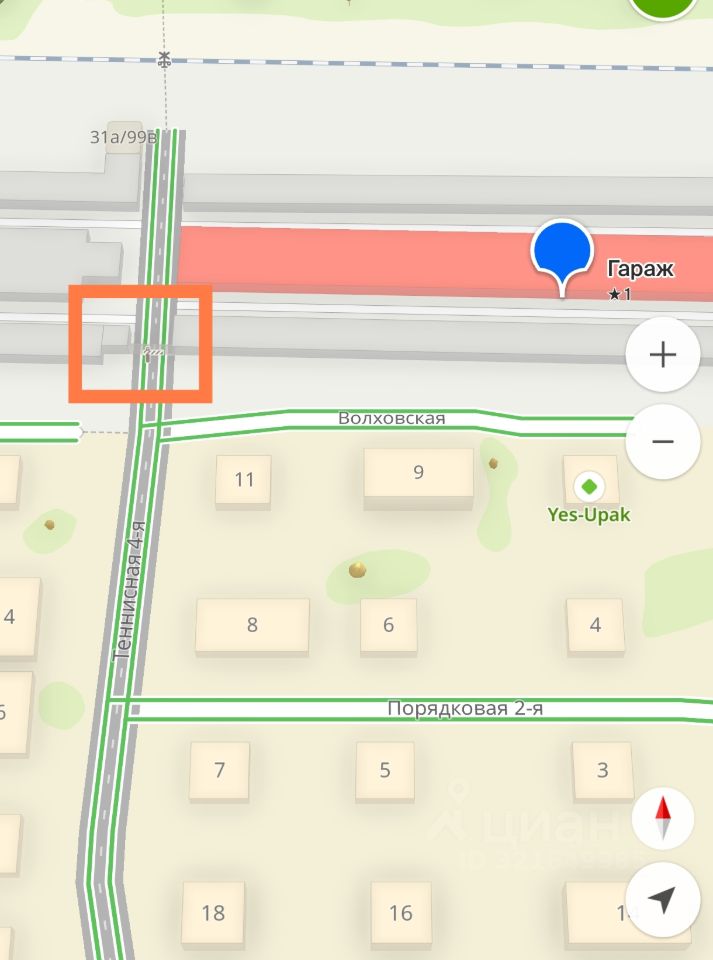Screen dimensions: 713x960
Task: Zoom out on the map
Action: coord(663,441)
